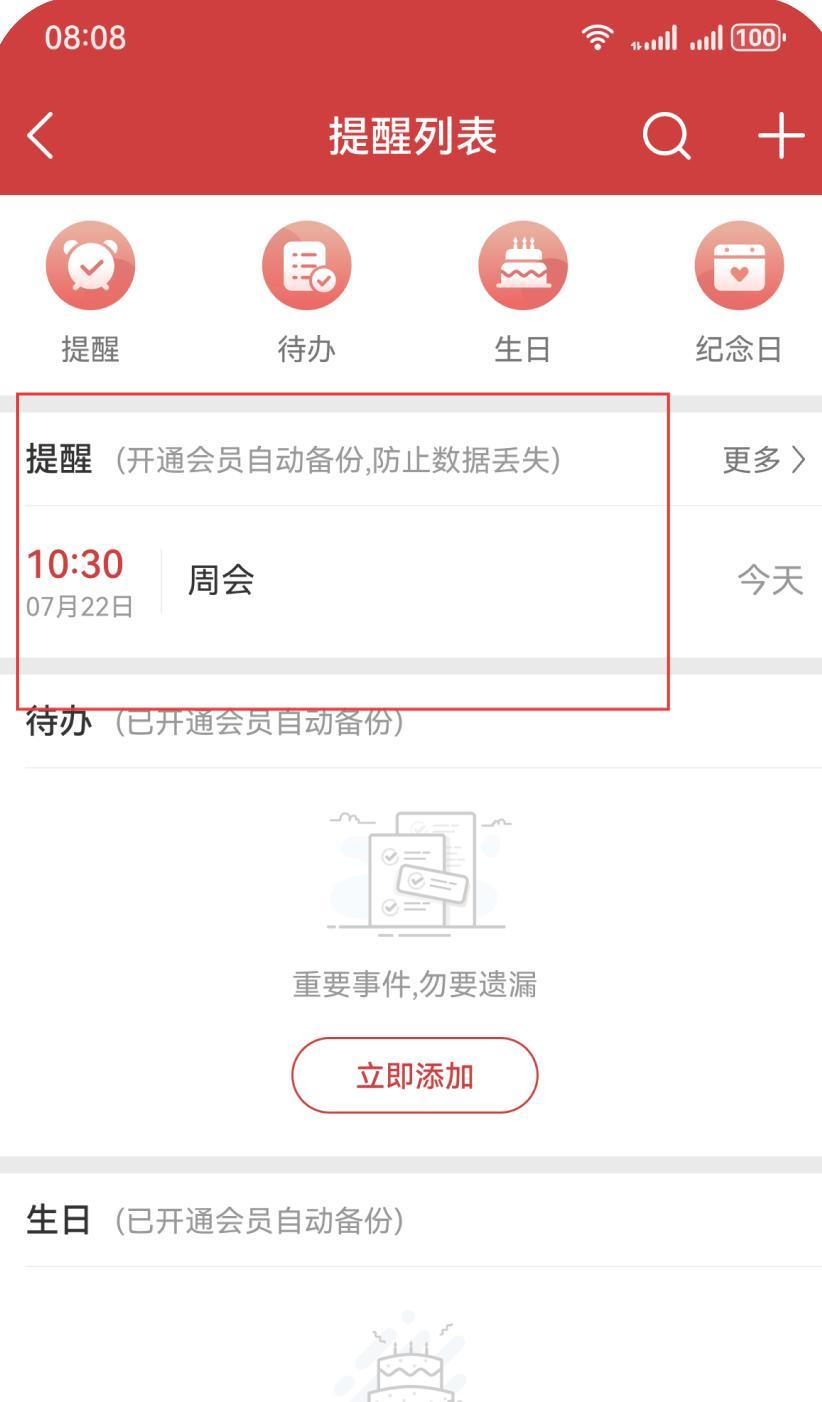Add a new item with plus icon

[780, 136]
